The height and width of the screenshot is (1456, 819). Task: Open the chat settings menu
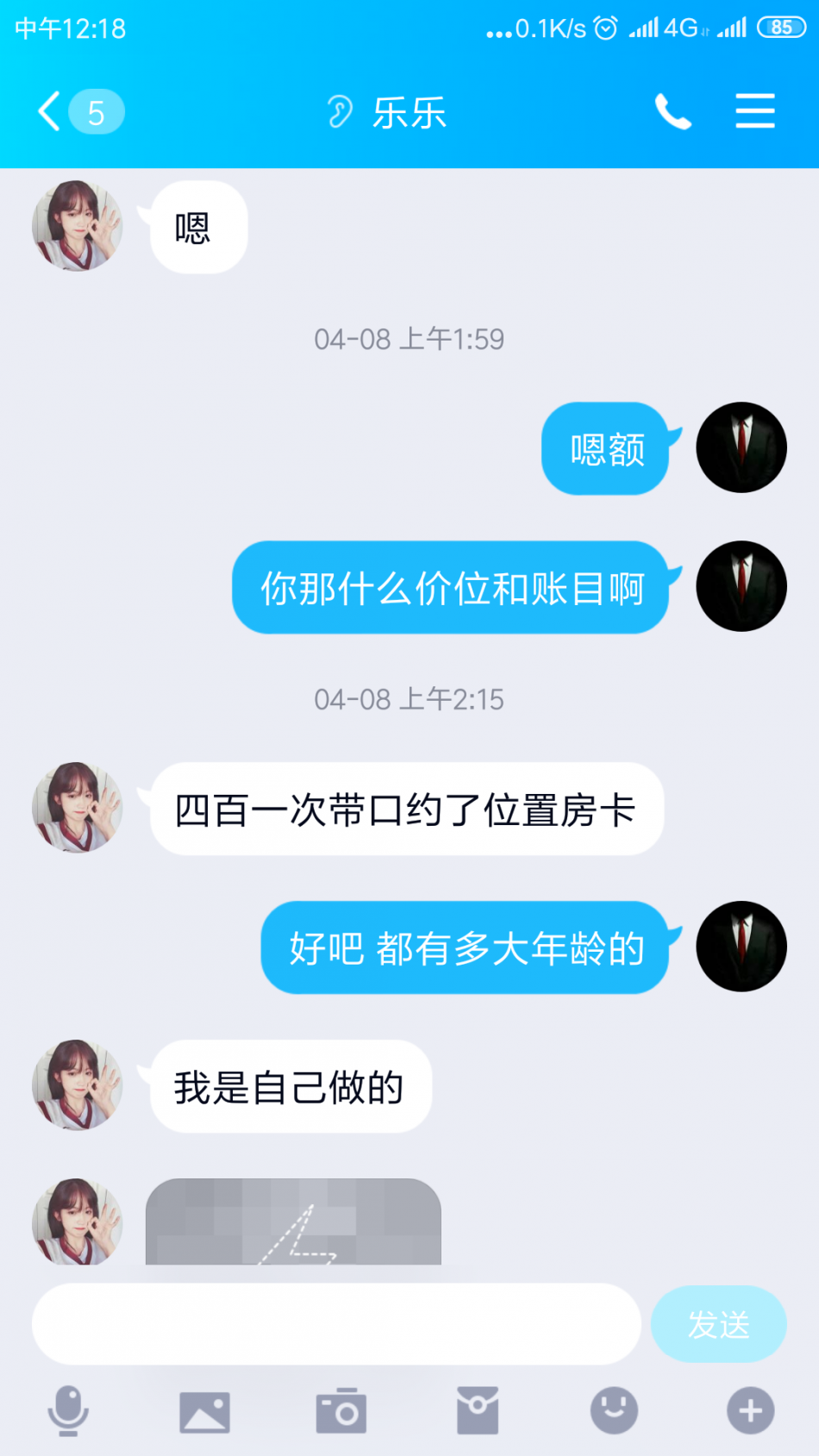point(754,112)
